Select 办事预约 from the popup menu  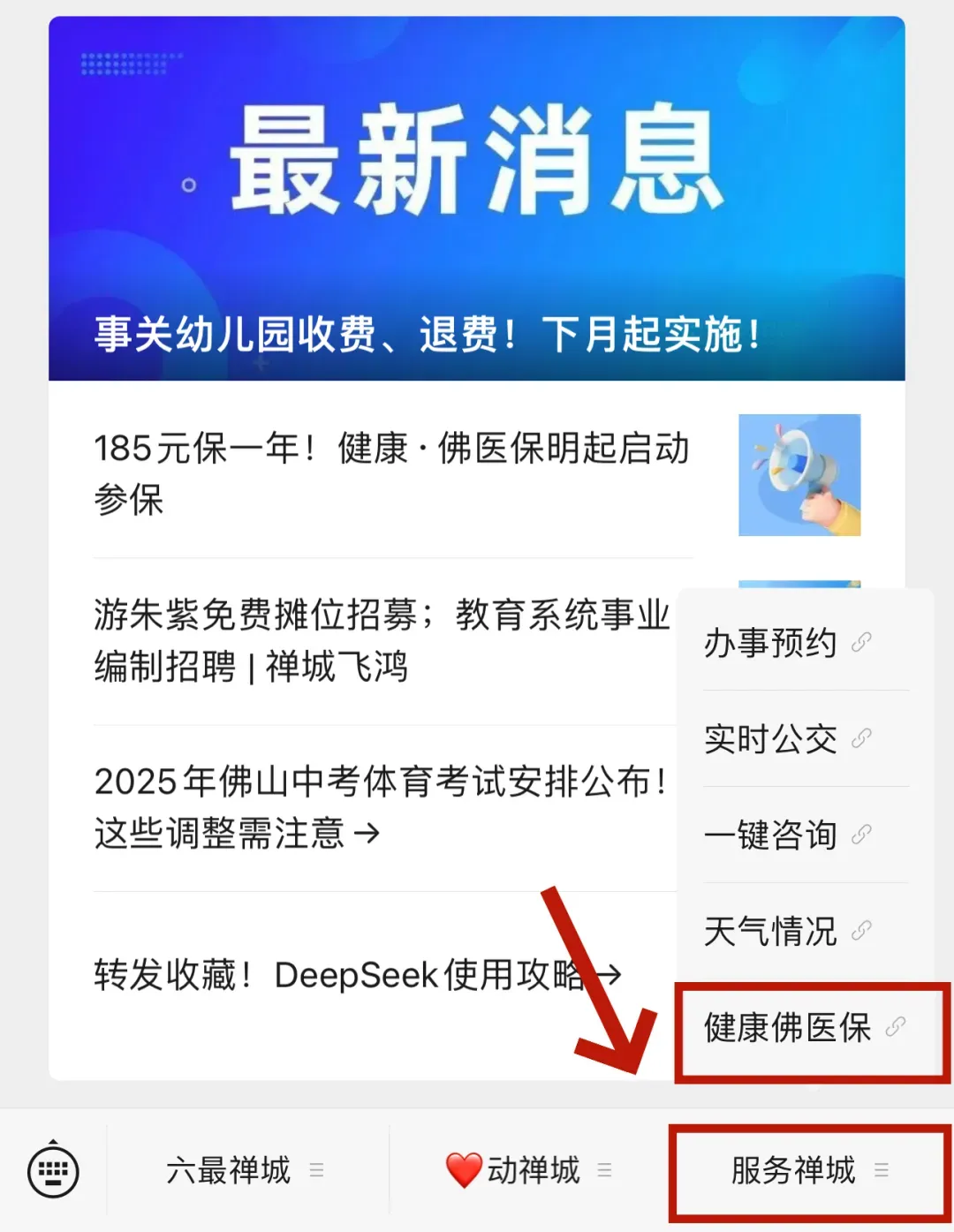(786, 643)
